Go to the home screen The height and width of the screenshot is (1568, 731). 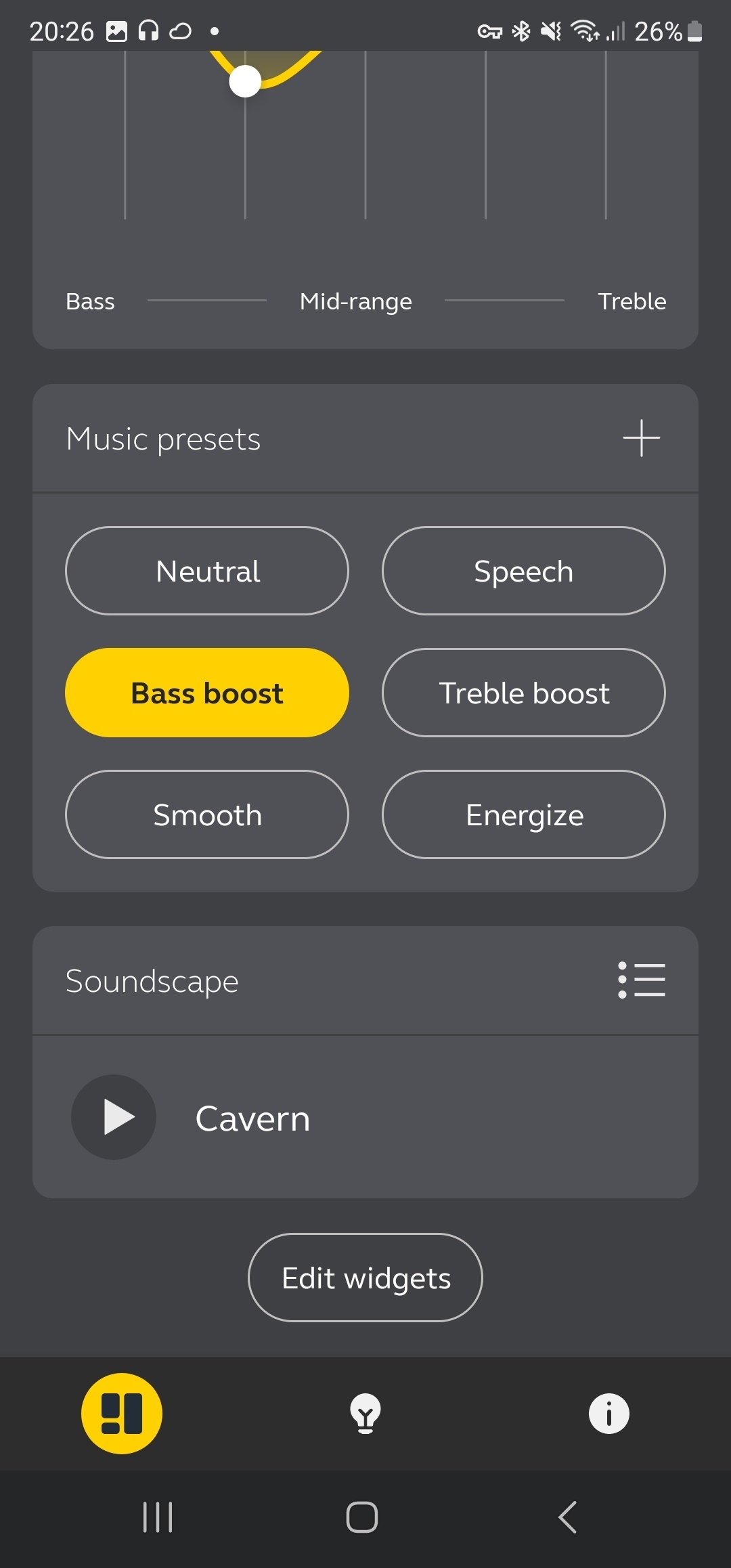pos(362,1517)
